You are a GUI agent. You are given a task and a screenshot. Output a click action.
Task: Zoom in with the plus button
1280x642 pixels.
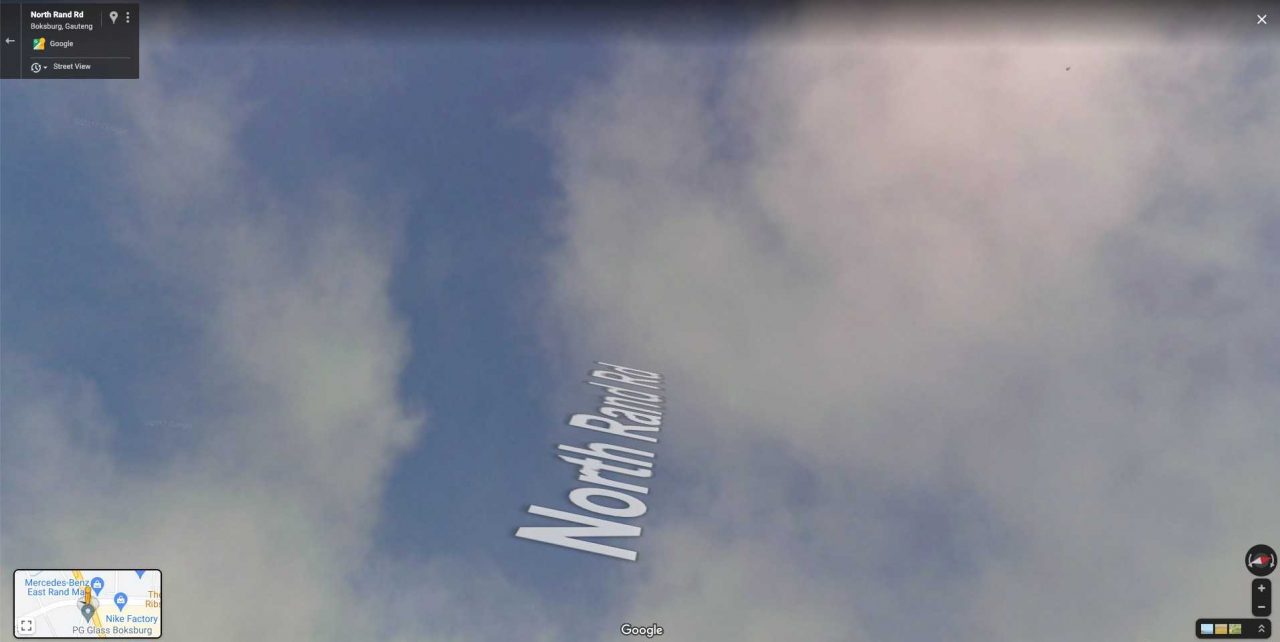[1261, 588]
